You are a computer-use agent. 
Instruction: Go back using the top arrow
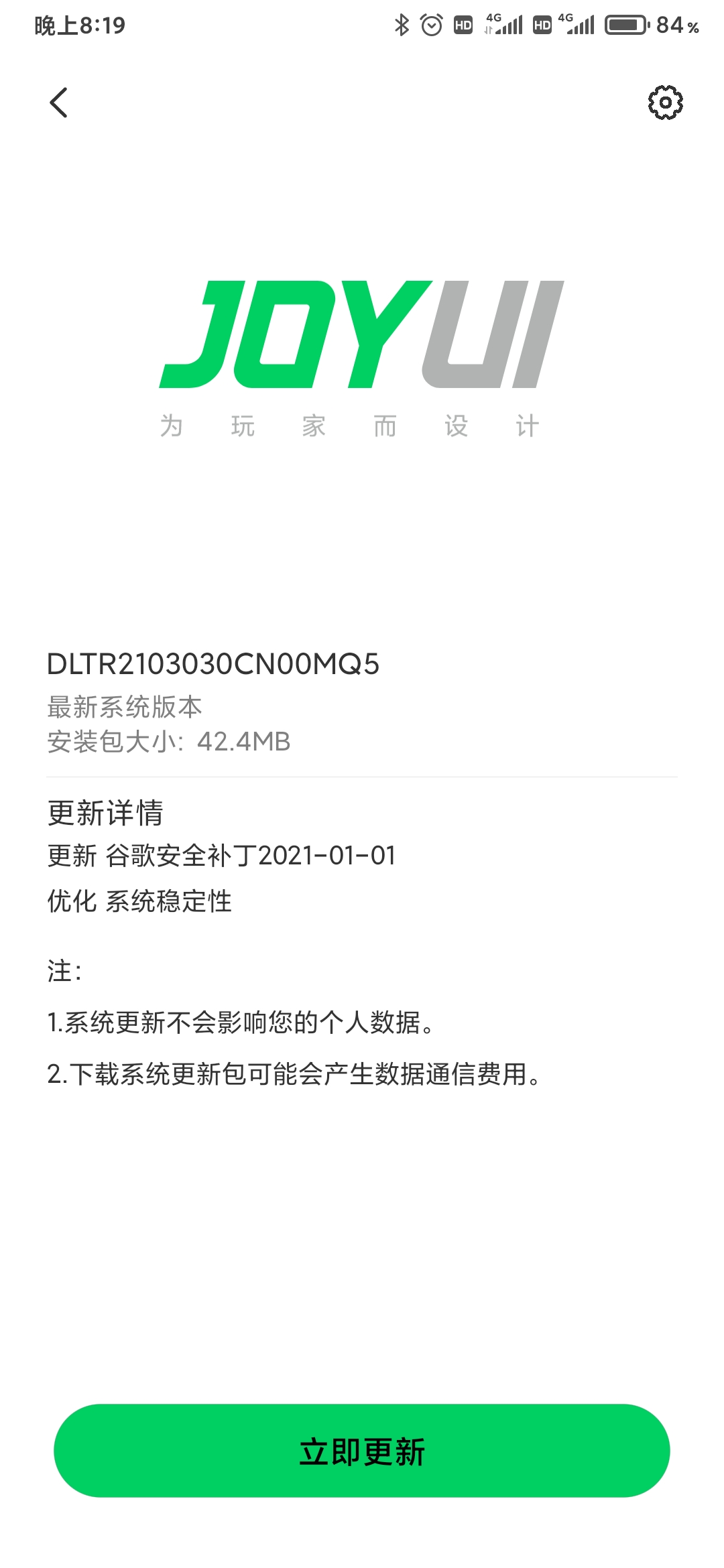59,103
